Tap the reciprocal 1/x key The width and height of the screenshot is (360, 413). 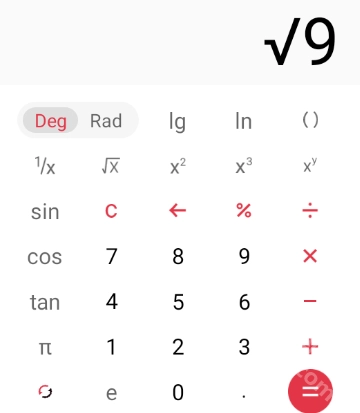point(45,166)
